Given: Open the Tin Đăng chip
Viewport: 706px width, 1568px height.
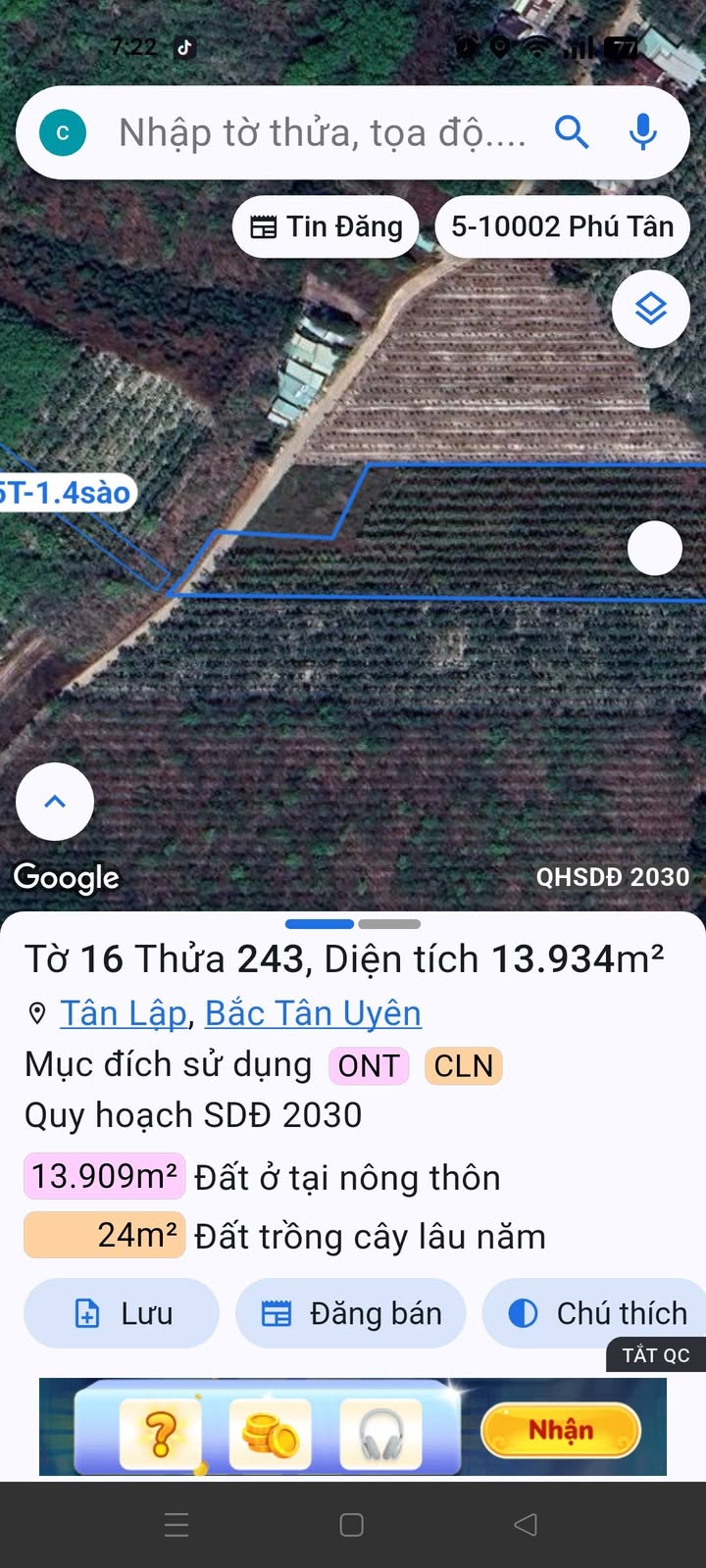Looking at the screenshot, I should (x=327, y=227).
